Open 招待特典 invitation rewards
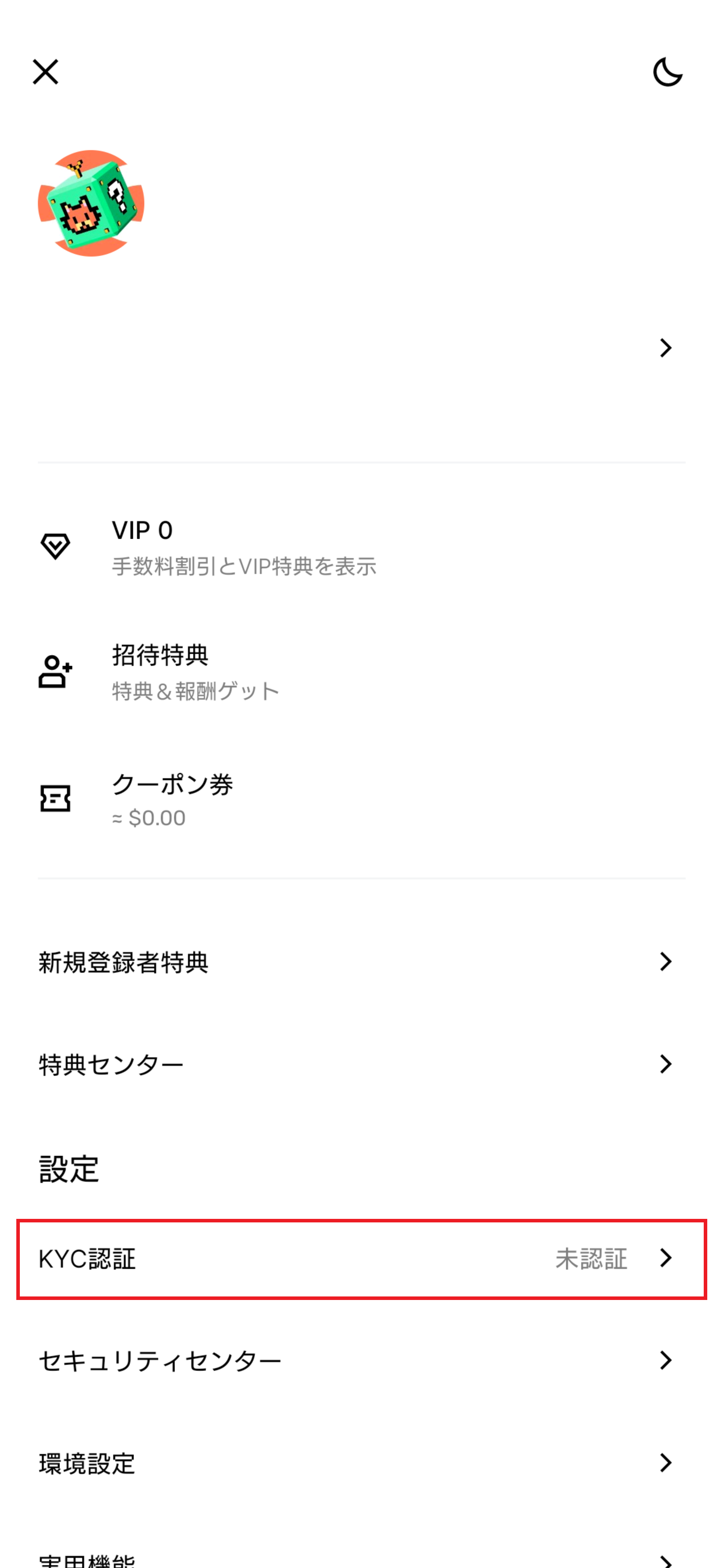This screenshot has height=1568, width=724. coord(195,672)
